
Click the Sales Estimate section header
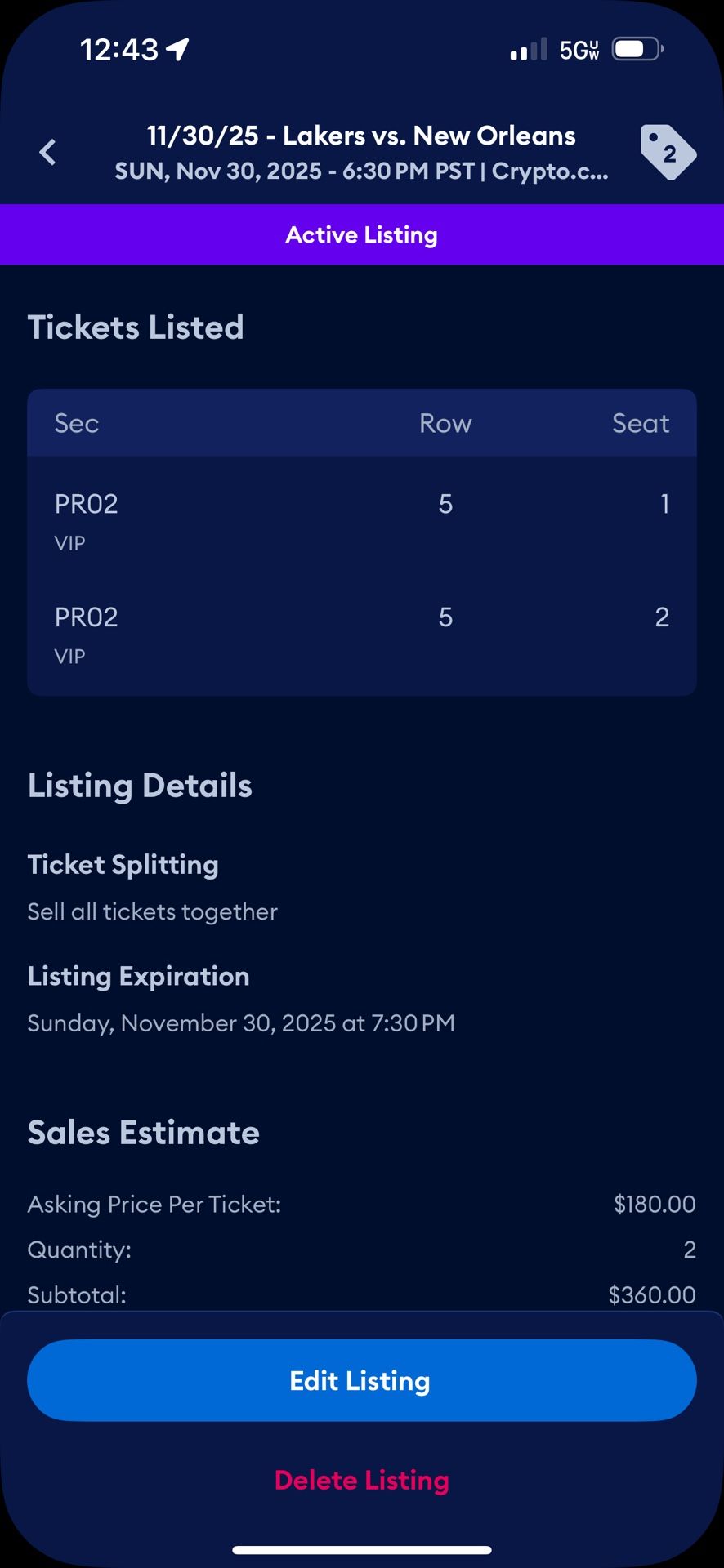143,1132
